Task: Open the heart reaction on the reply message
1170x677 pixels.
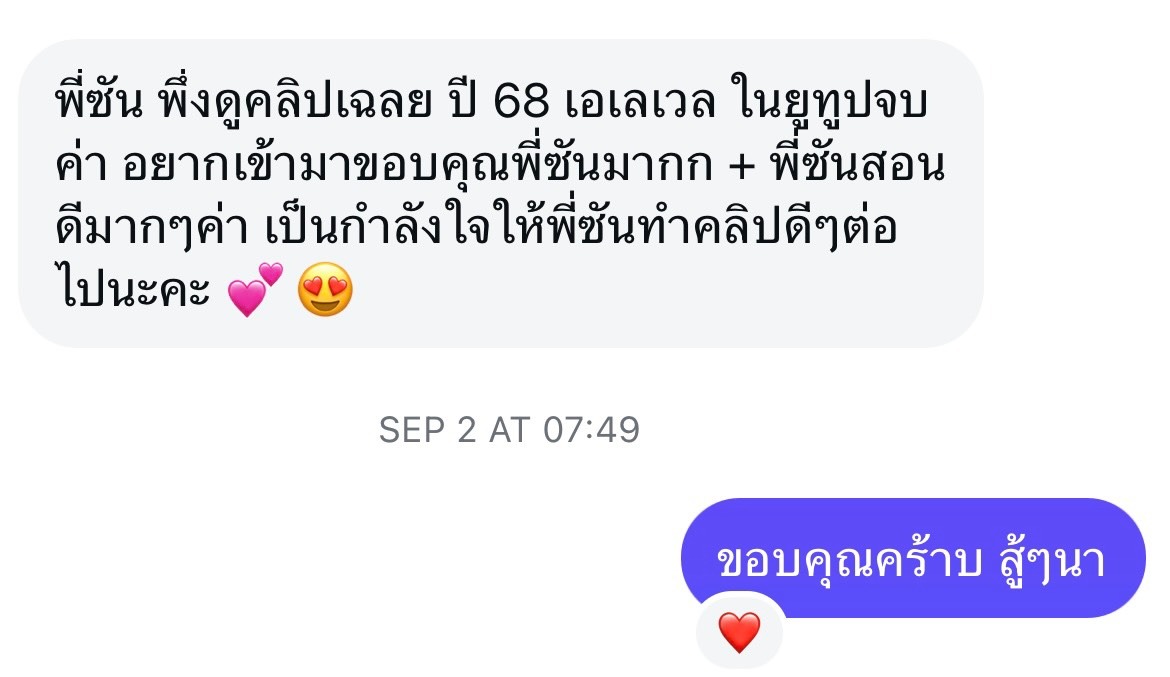Action: 739,632
